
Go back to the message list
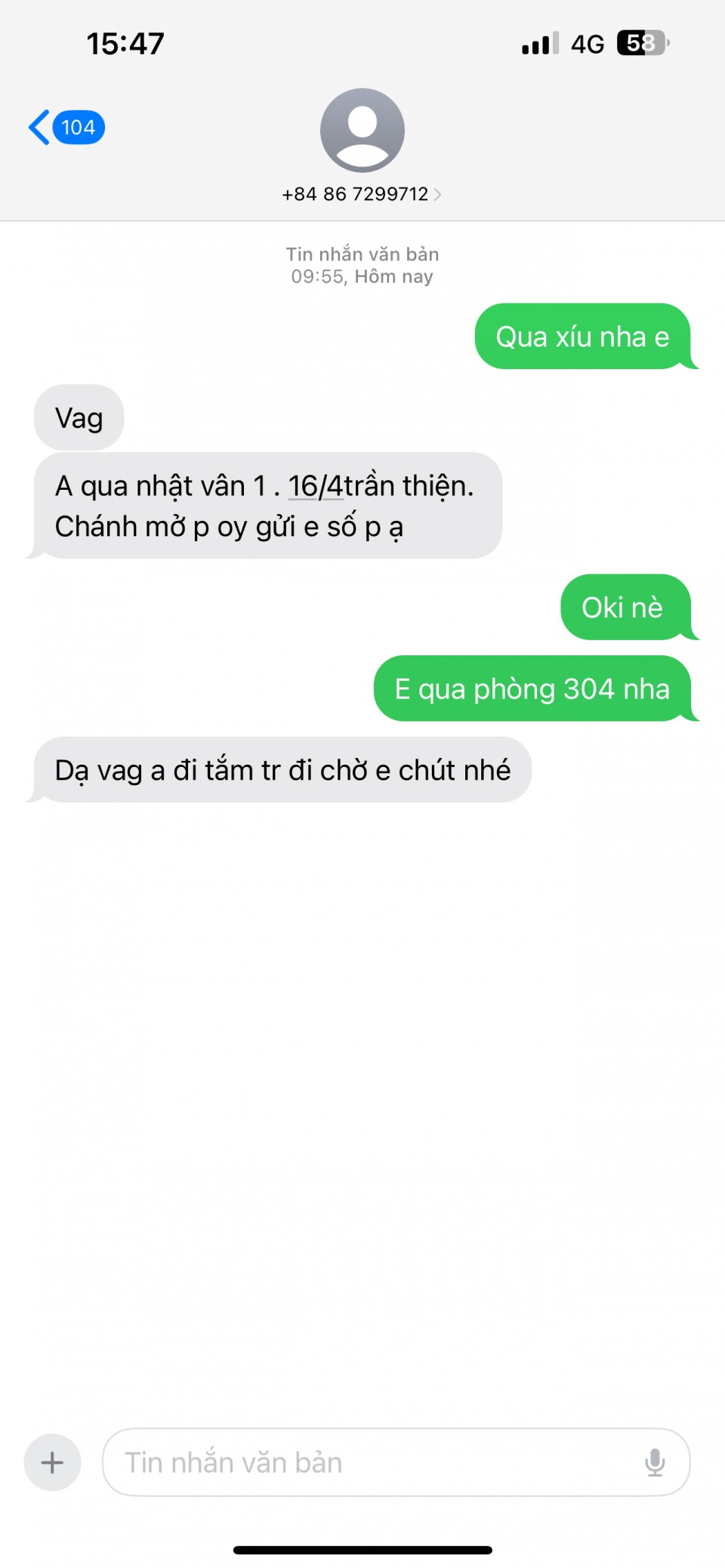pyautogui.click(x=65, y=128)
